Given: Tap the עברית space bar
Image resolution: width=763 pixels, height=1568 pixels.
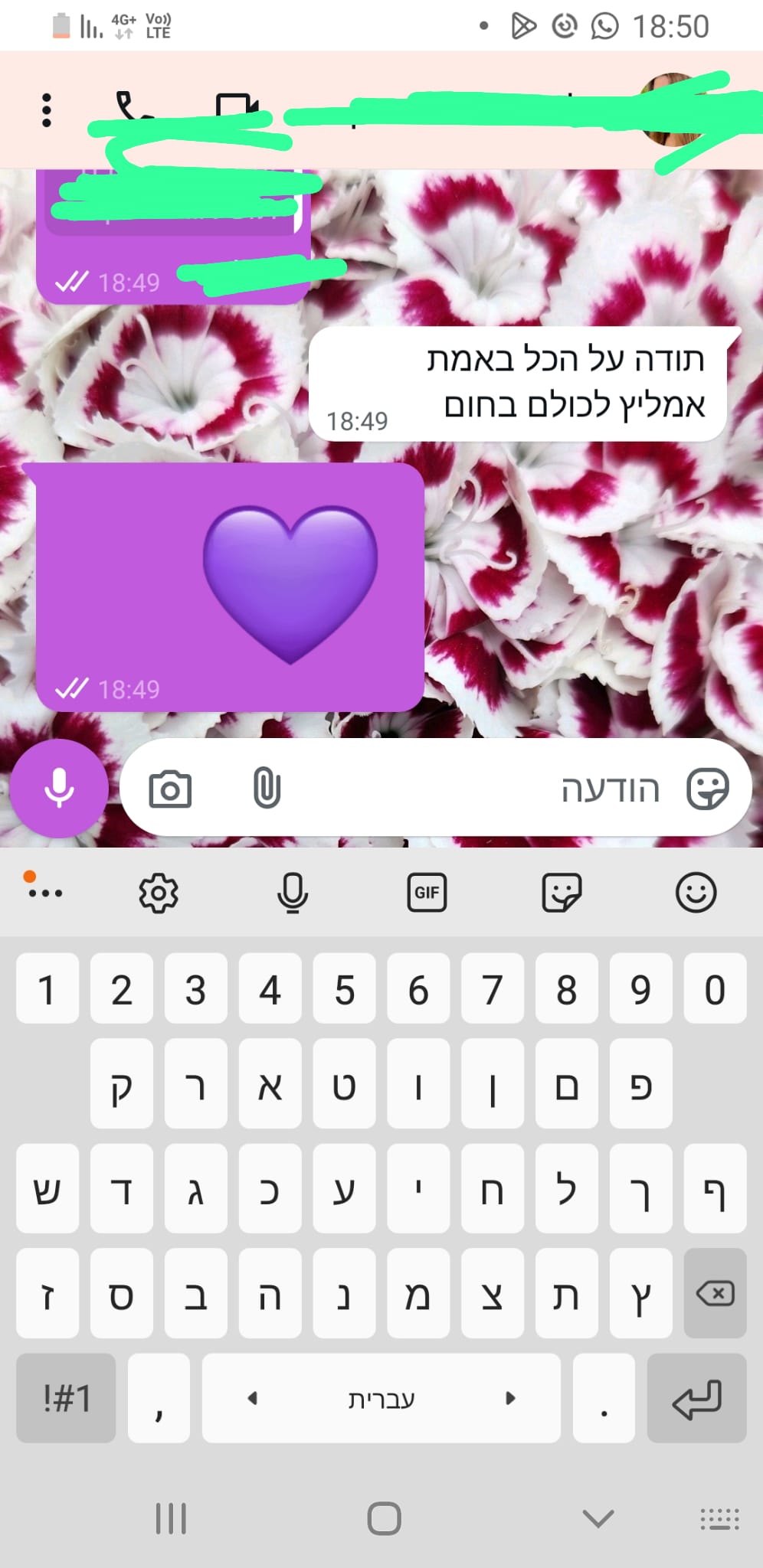Looking at the screenshot, I should pyautogui.click(x=381, y=1398).
